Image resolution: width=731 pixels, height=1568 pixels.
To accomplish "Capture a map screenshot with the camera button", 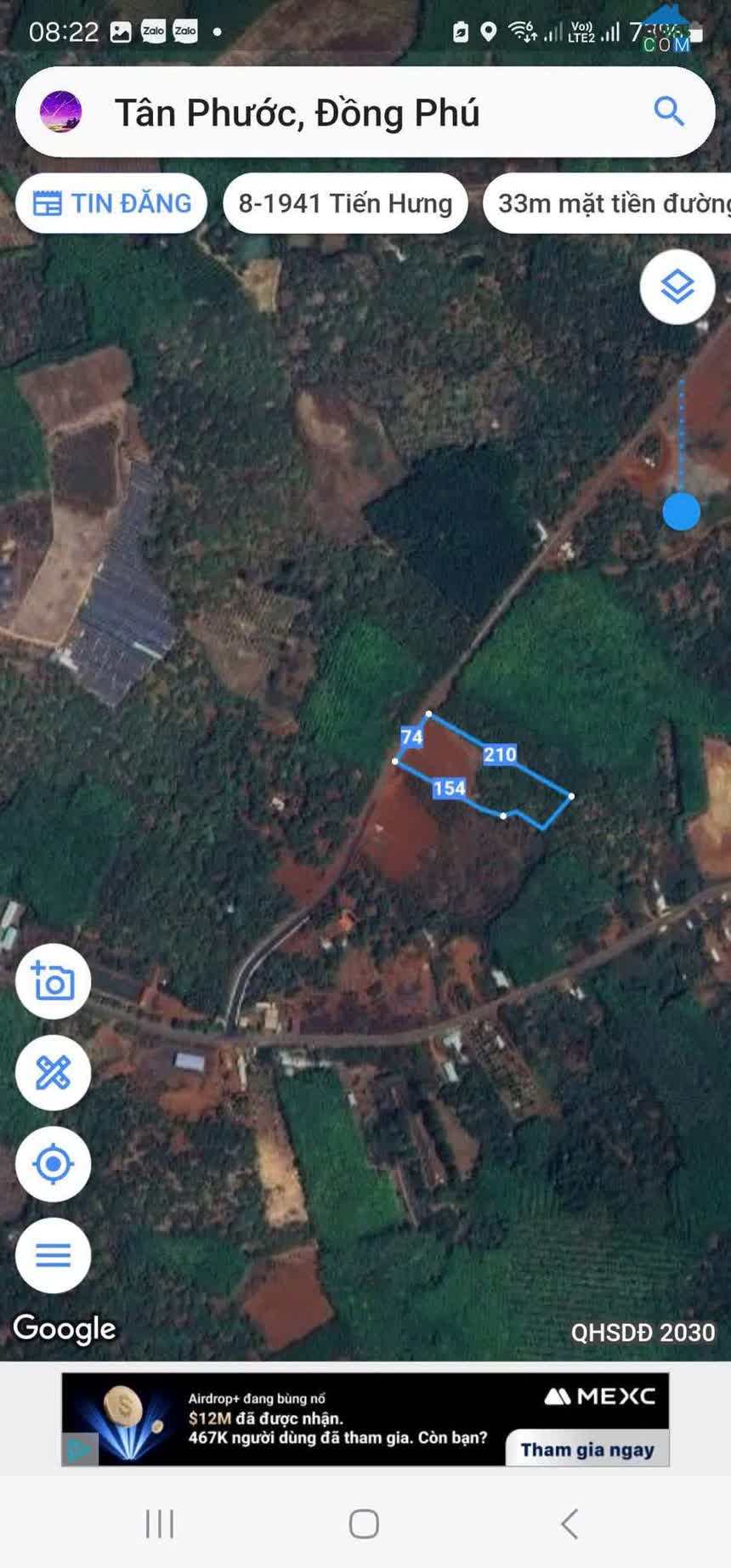I will (x=53, y=982).
